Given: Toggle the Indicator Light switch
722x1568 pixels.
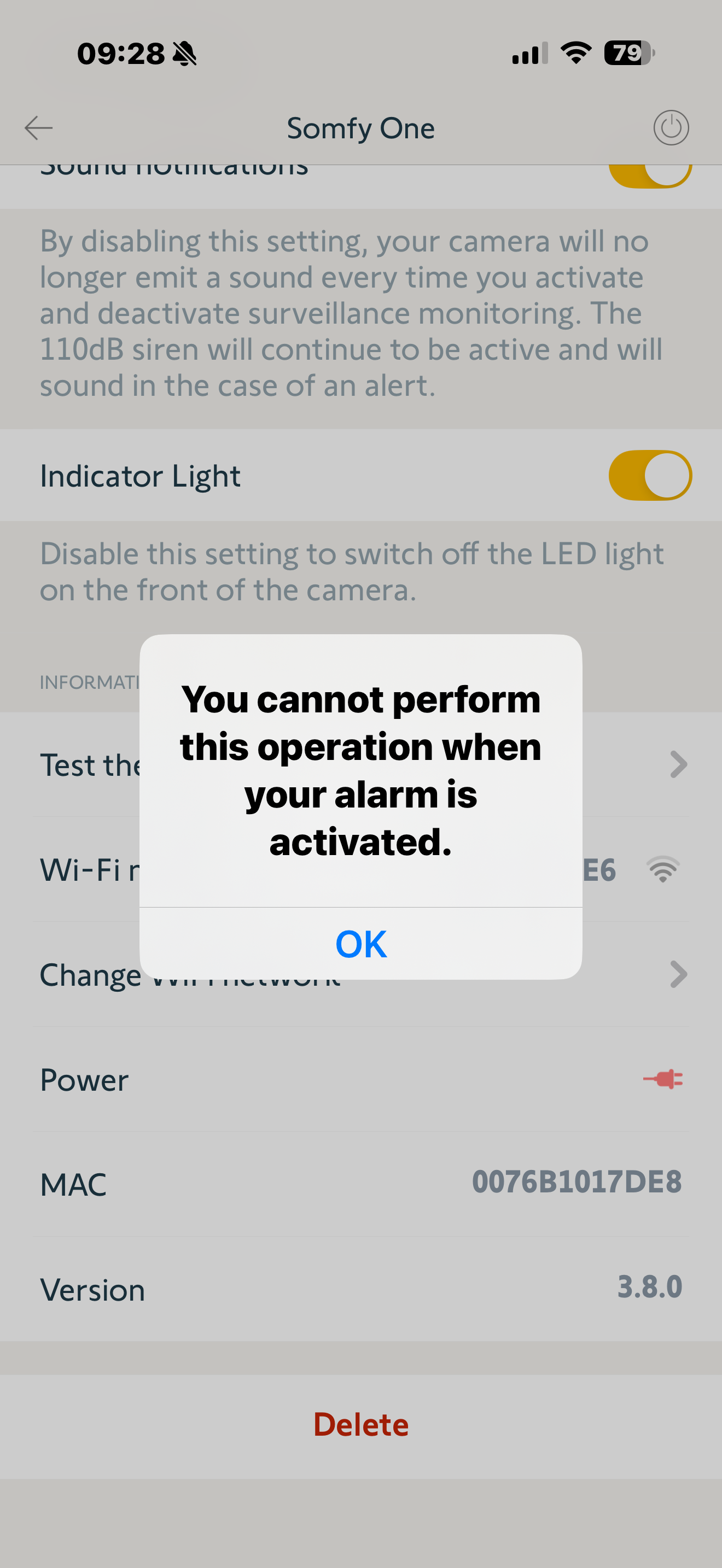Looking at the screenshot, I should [x=650, y=476].
